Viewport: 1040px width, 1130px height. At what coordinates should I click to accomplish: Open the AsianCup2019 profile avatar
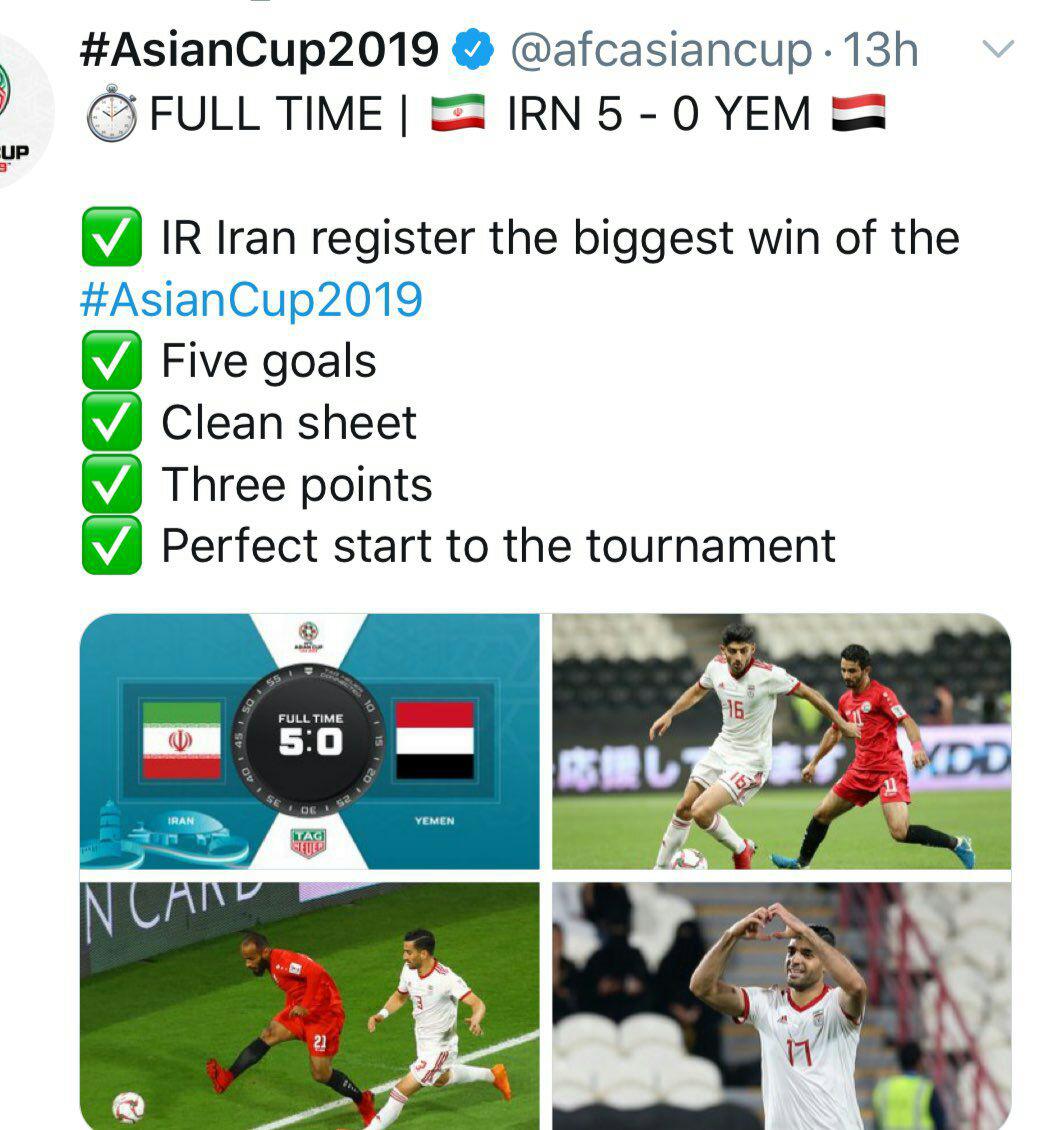coord(22,110)
